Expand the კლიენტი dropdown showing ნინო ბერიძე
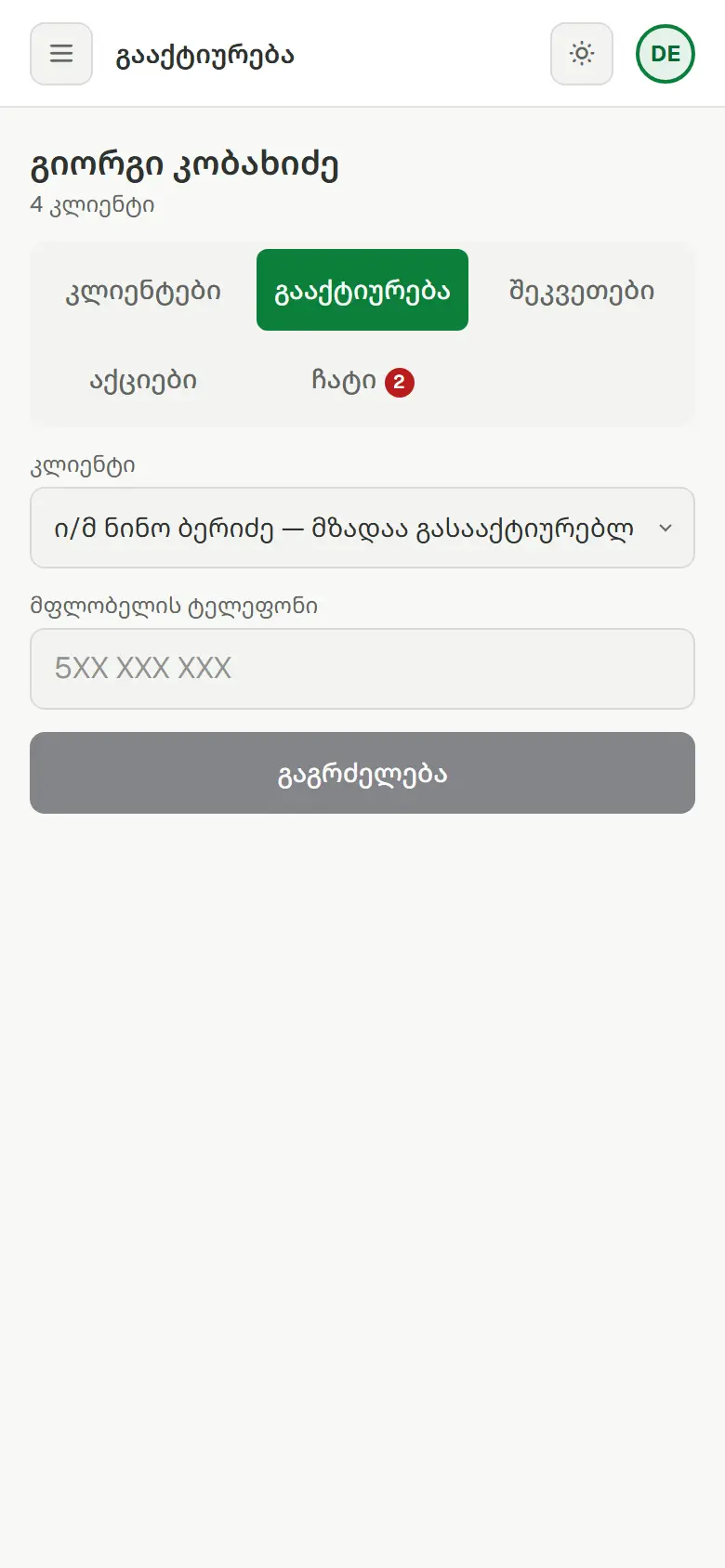 coord(362,528)
